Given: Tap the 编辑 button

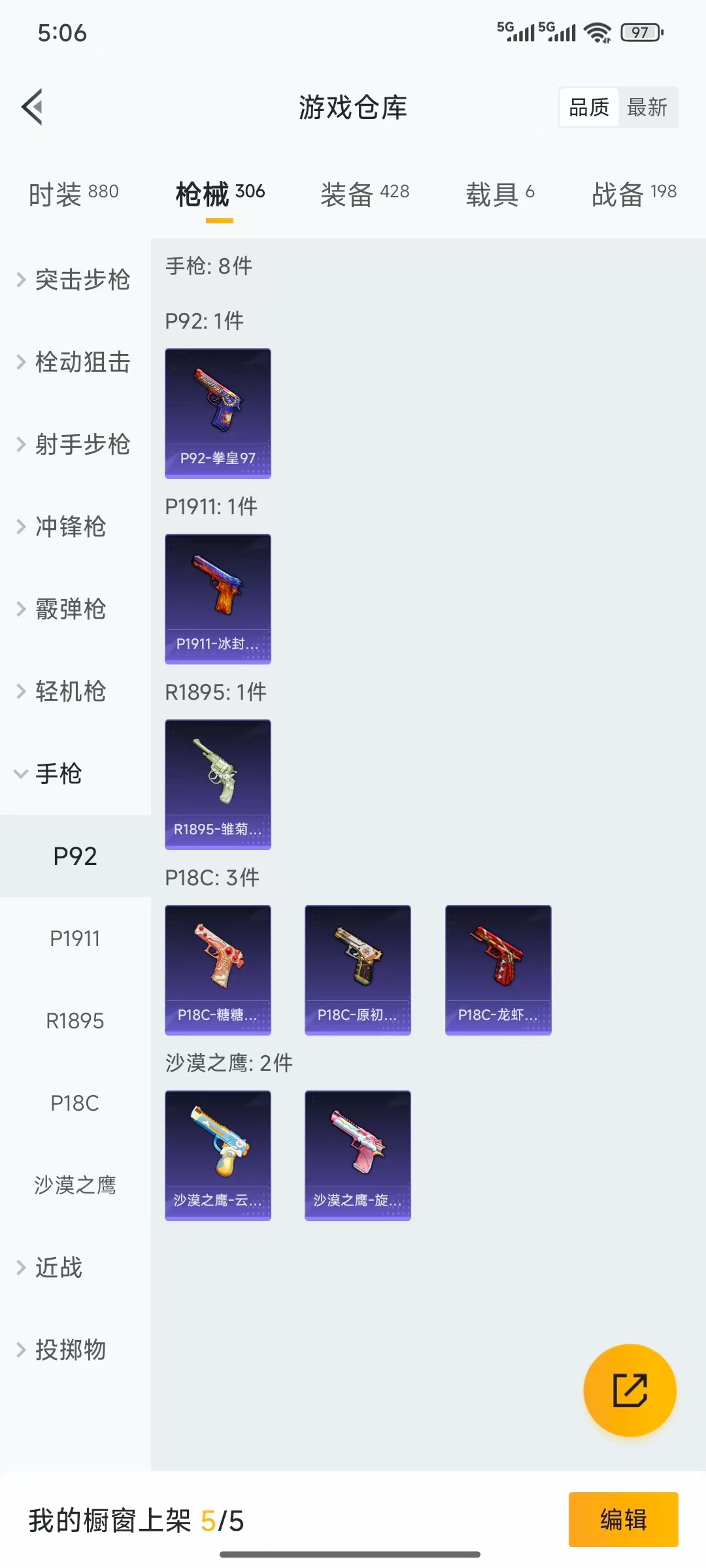Looking at the screenshot, I should click(623, 1519).
